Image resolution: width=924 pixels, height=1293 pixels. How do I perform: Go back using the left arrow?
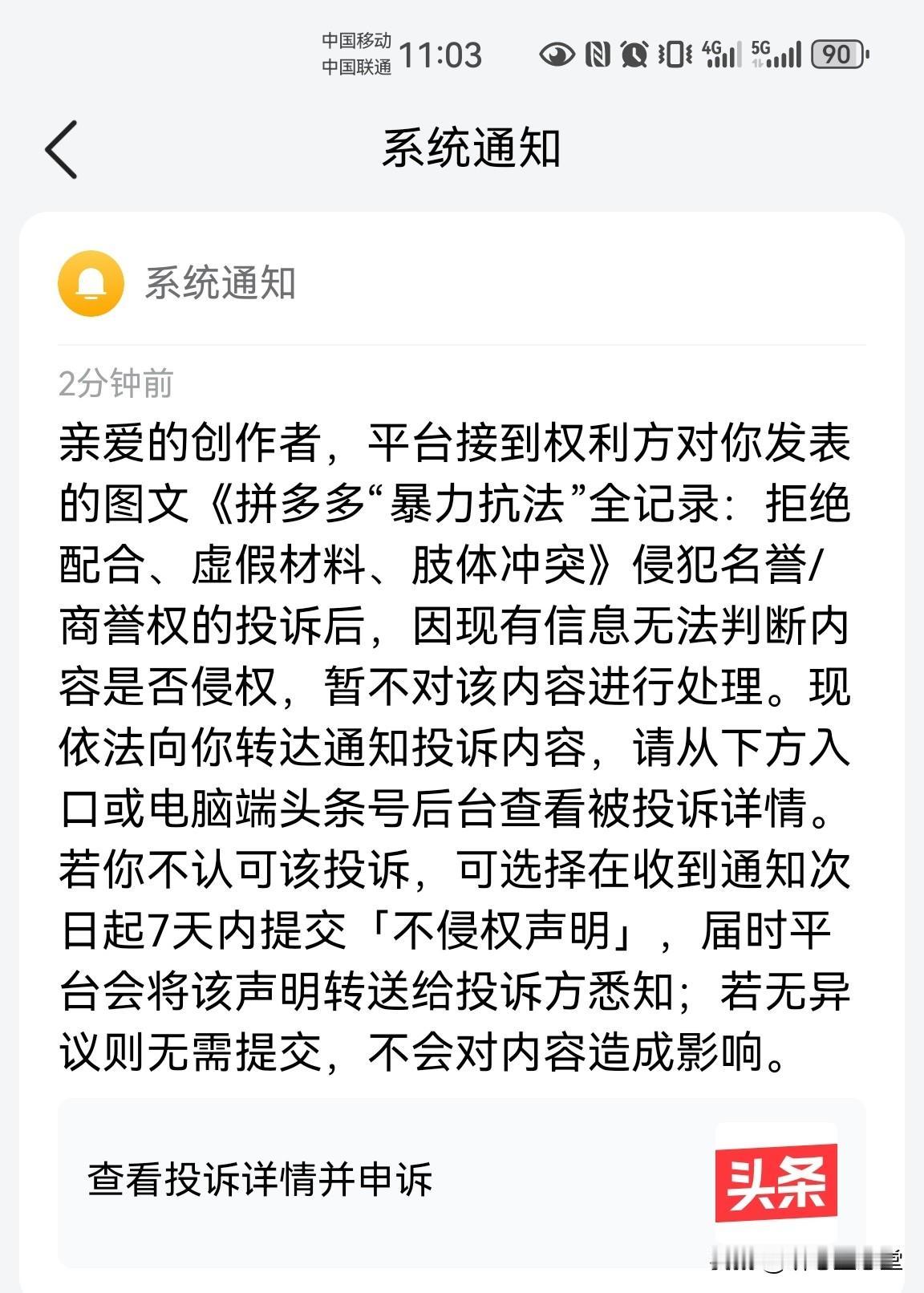tap(63, 148)
